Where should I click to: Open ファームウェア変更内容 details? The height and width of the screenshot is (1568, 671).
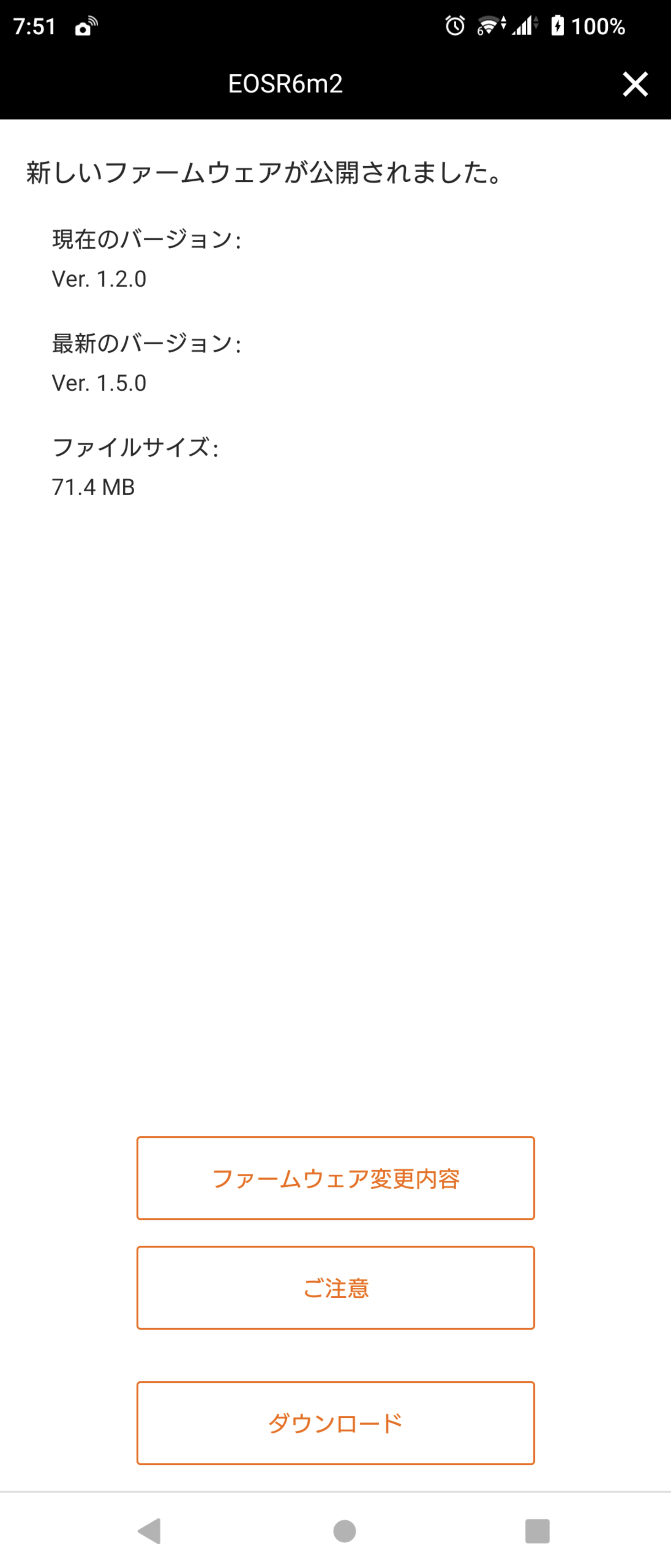[335, 1177]
